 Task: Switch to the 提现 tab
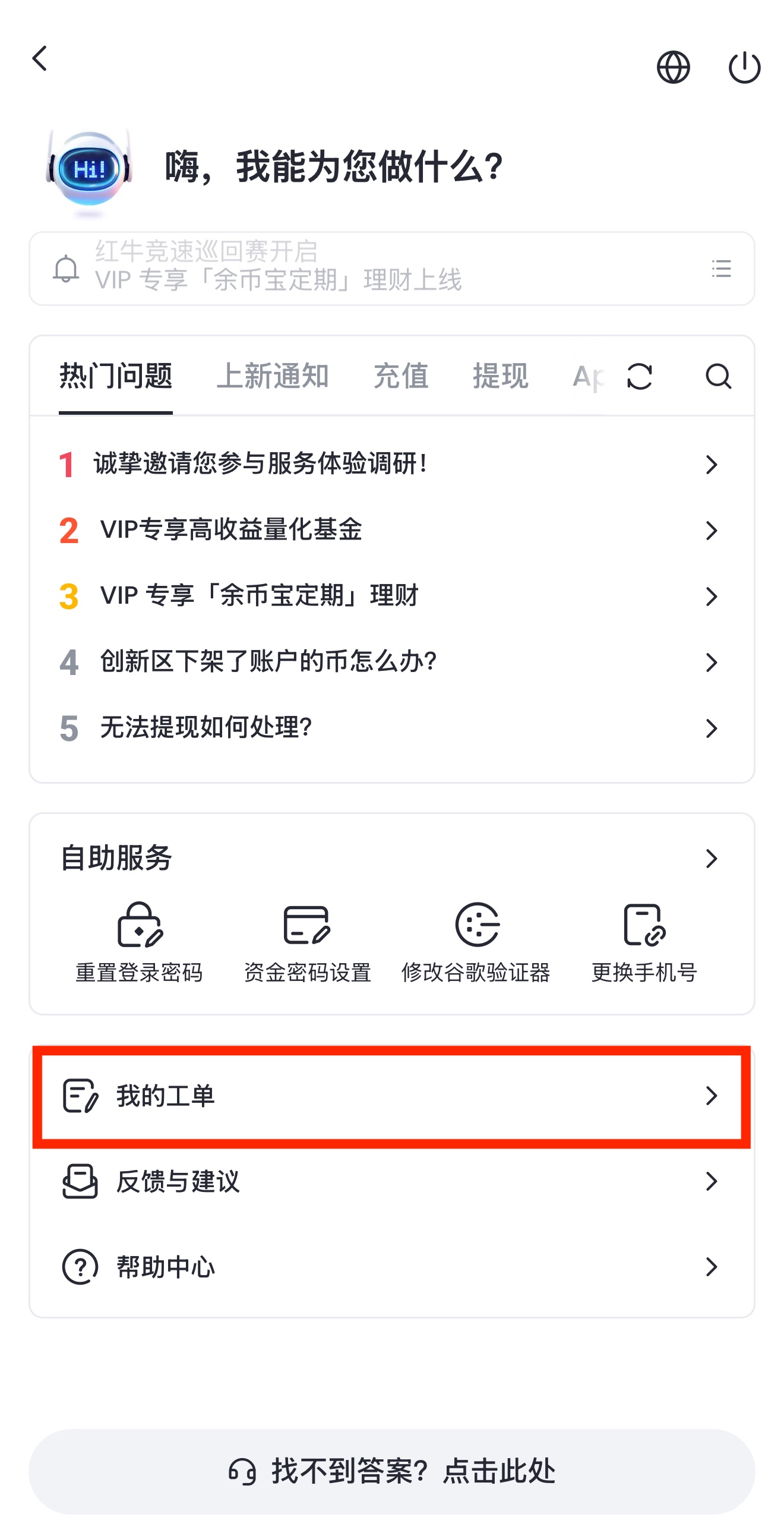[500, 376]
